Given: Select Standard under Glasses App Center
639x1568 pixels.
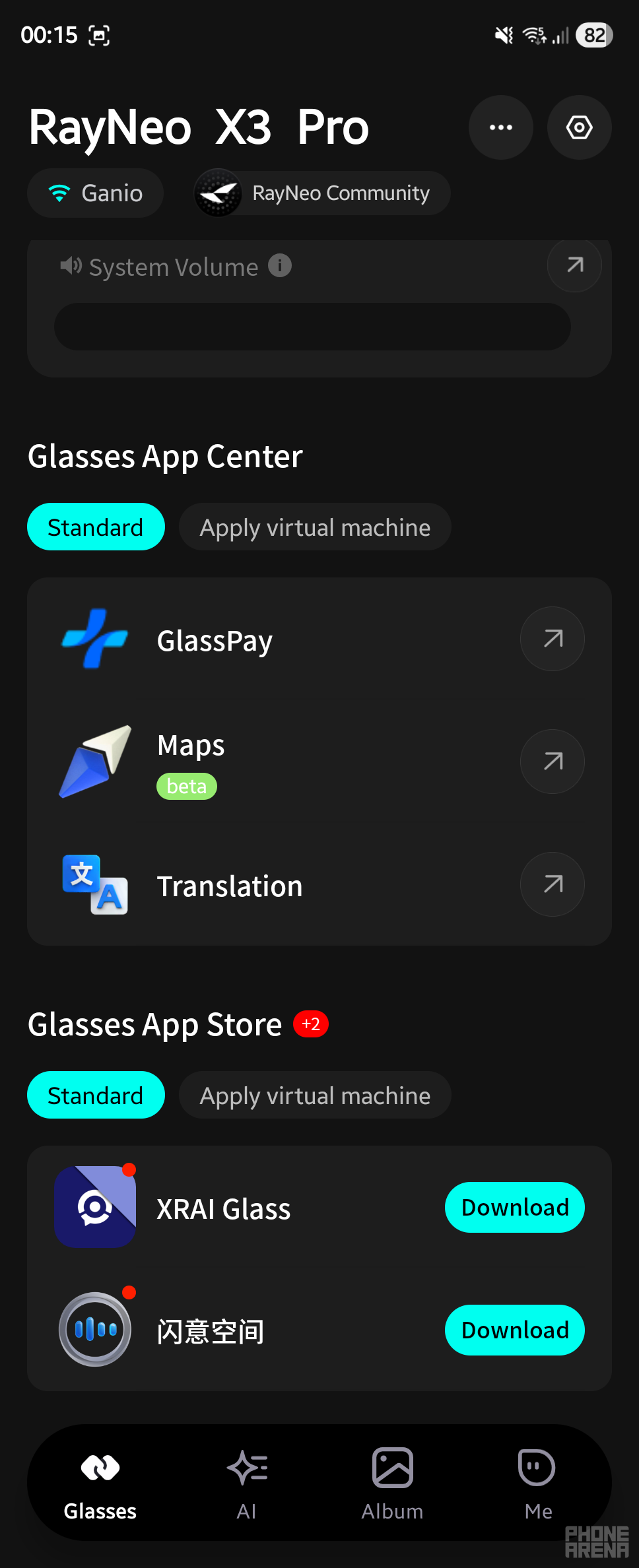Looking at the screenshot, I should point(96,527).
